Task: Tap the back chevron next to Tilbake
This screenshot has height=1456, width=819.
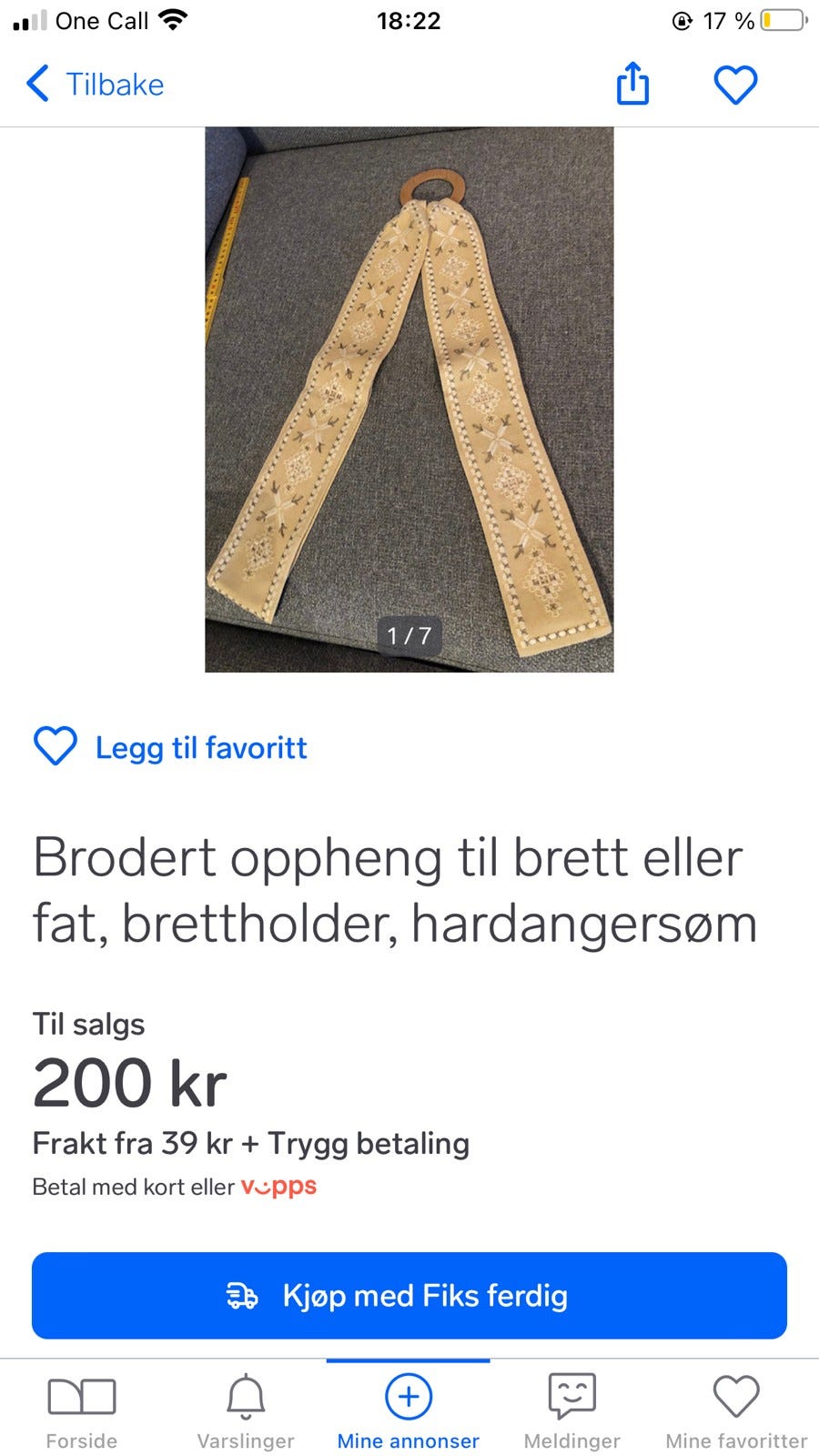Action: pyautogui.click(x=35, y=84)
